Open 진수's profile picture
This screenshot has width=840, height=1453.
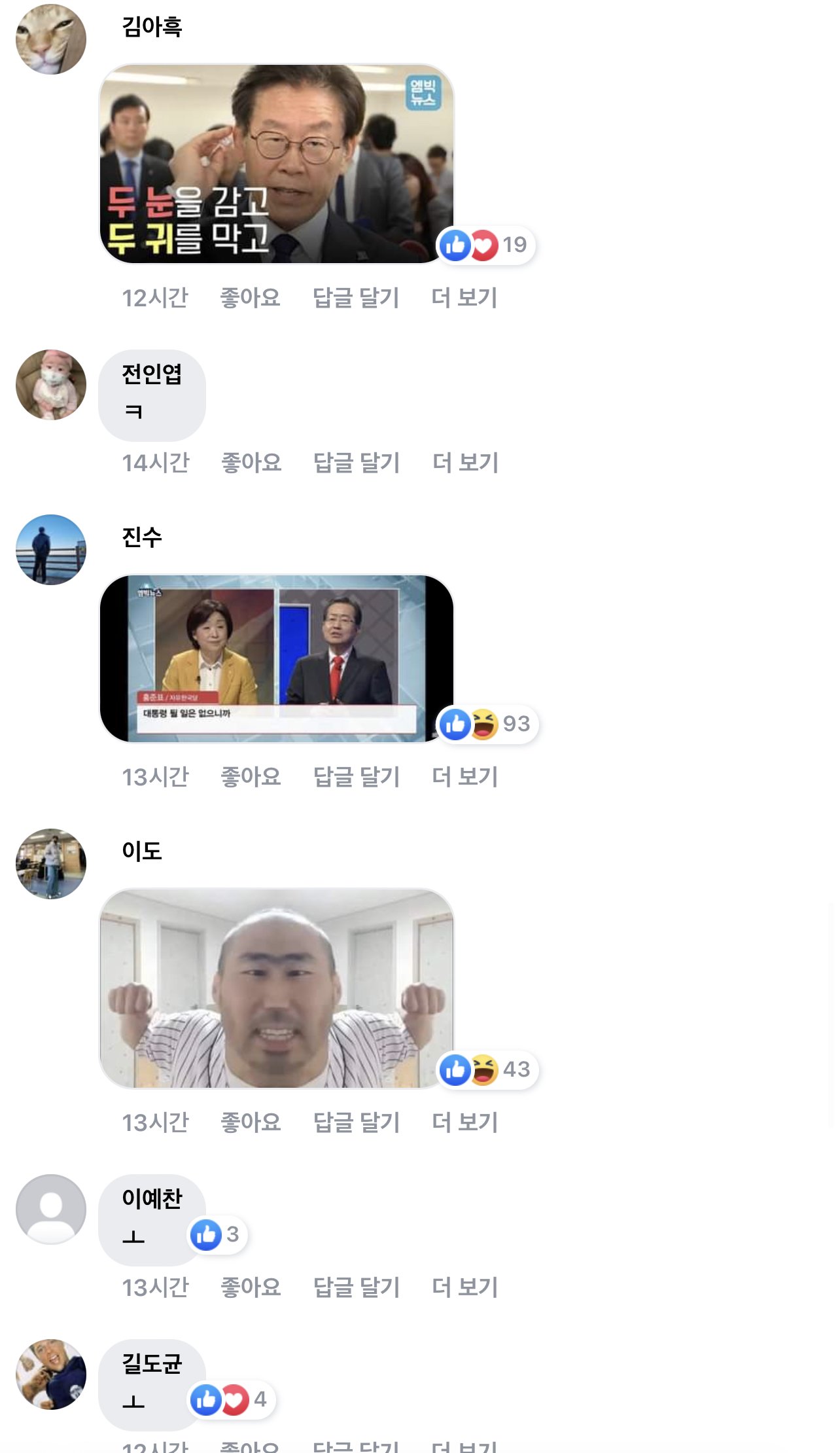tap(51, 550)
